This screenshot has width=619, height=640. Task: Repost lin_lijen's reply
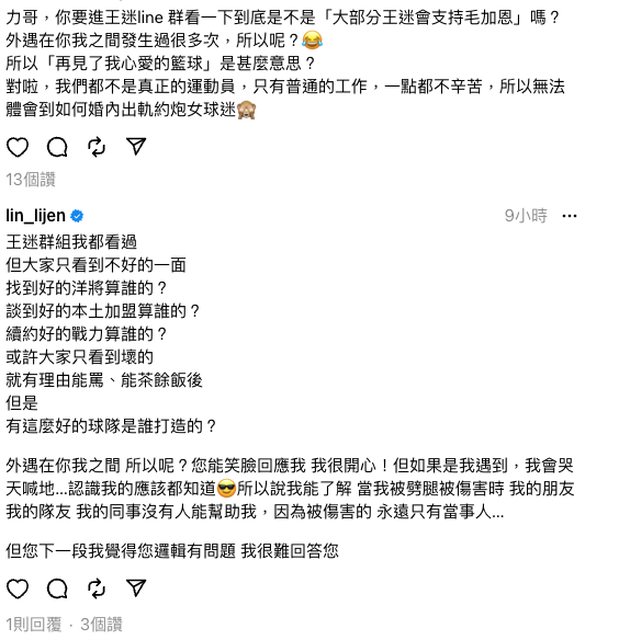pyautogui.click(x=97, y=588)
